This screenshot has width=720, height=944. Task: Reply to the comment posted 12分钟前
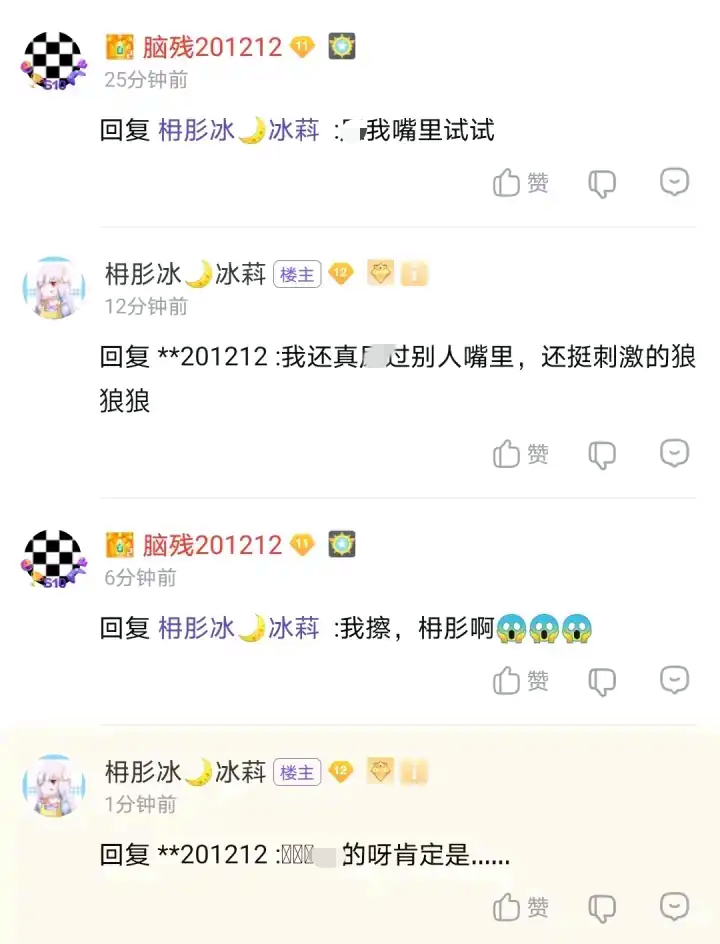pos(675,453)
